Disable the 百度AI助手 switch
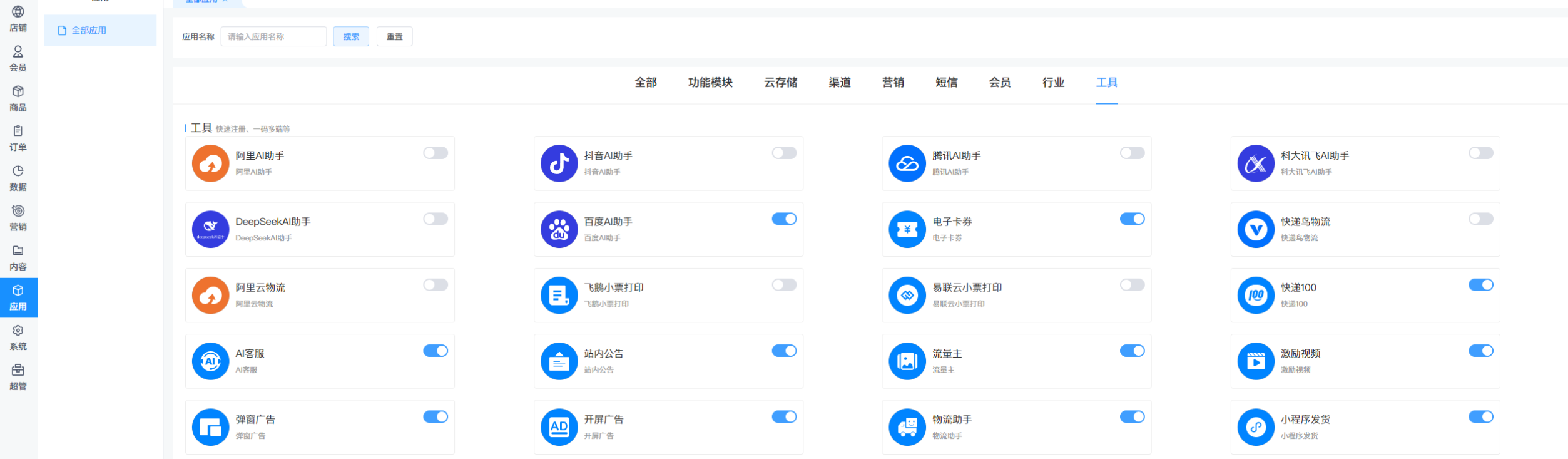1568x459 pixels. (x=784, y=219)
